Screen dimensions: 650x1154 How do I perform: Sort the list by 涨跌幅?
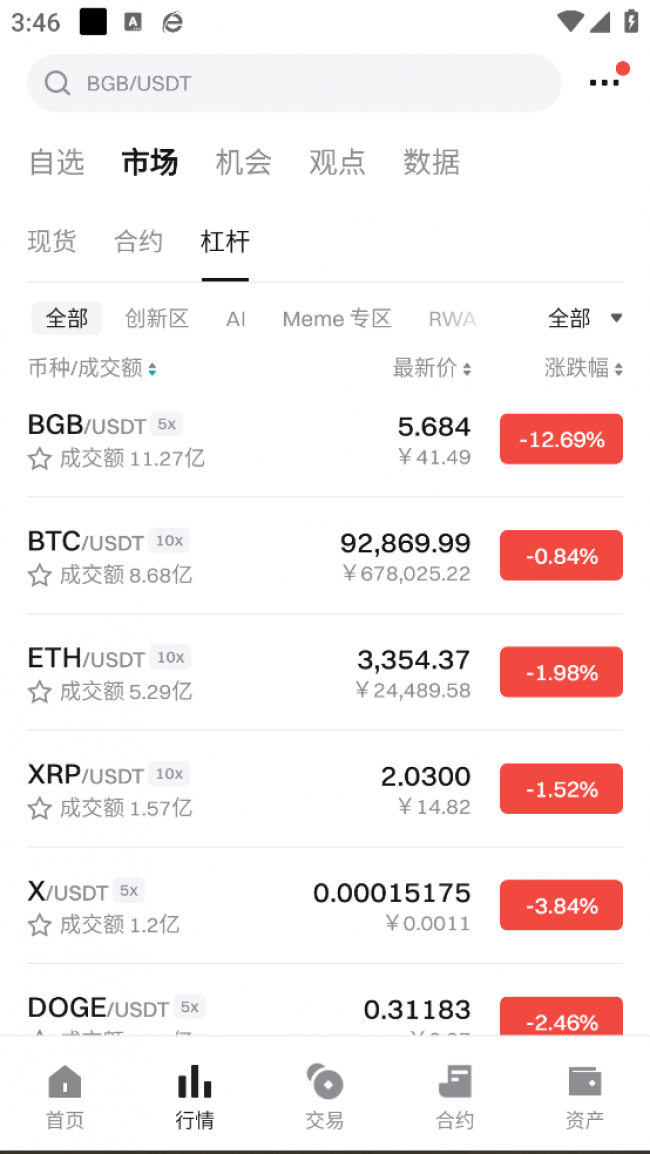tap(583, 369)
